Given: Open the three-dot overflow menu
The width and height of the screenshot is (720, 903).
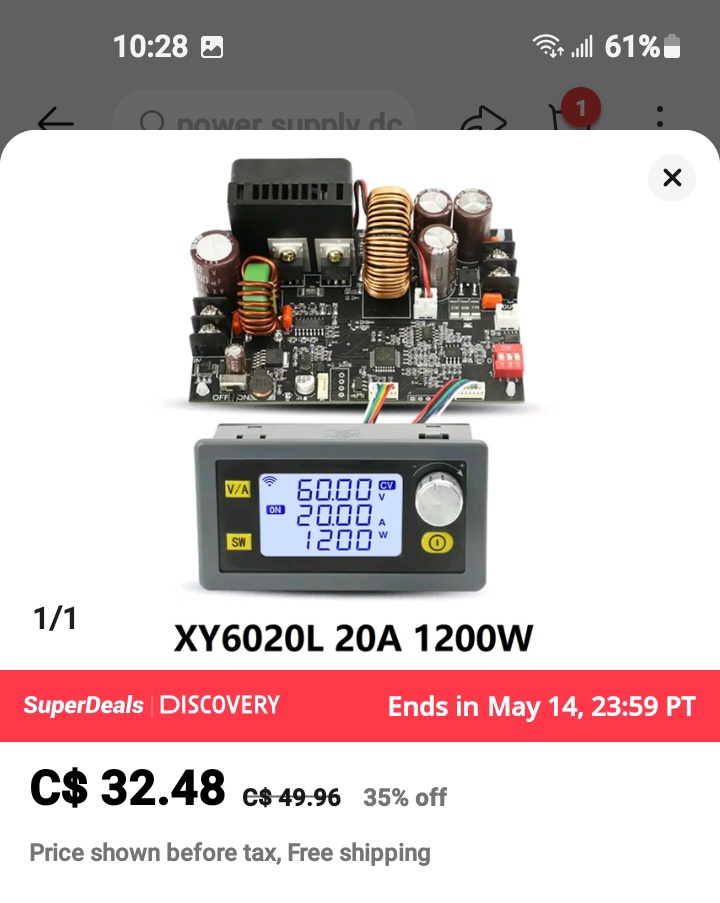Looking at the screenshot, I should pos(660,120).
